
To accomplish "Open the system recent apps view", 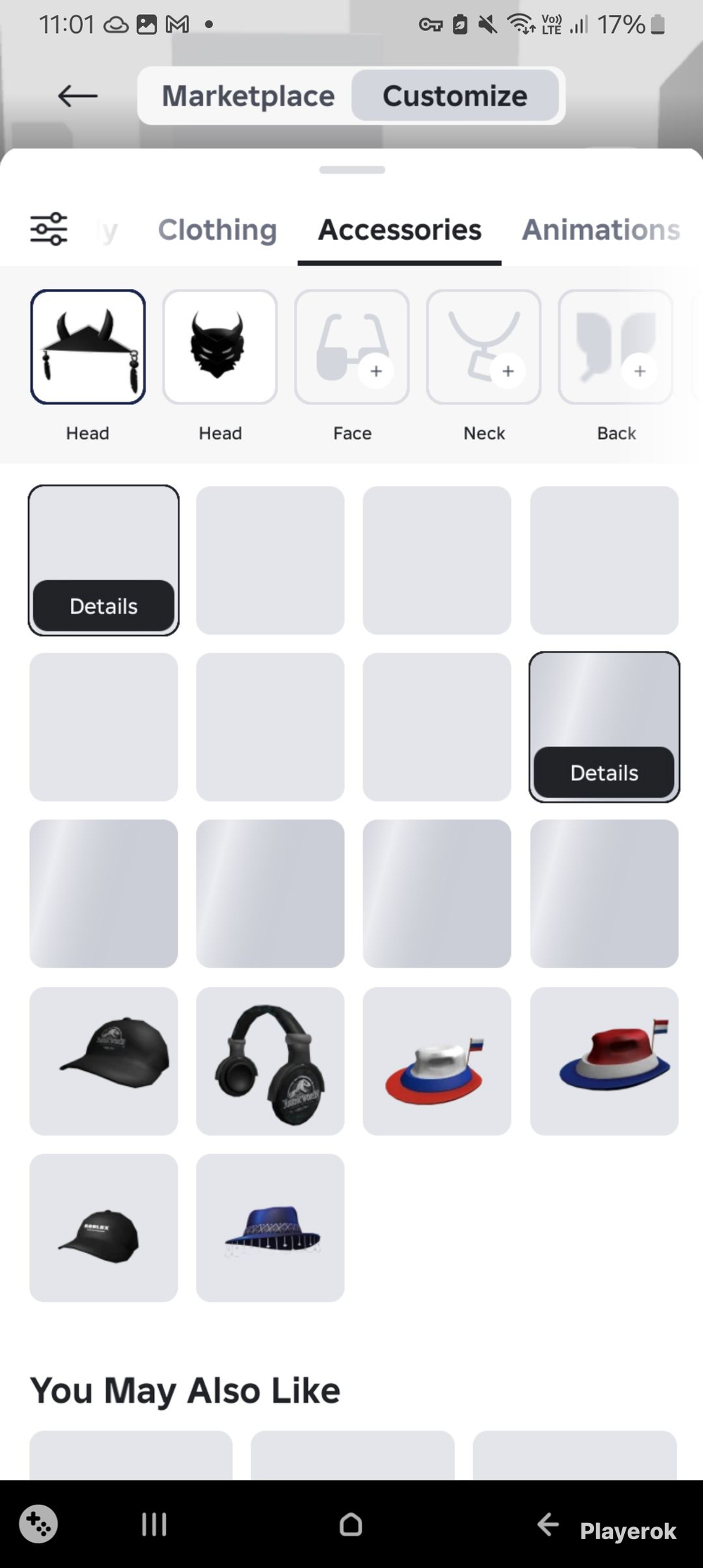I will click(x=154, y=1524).
